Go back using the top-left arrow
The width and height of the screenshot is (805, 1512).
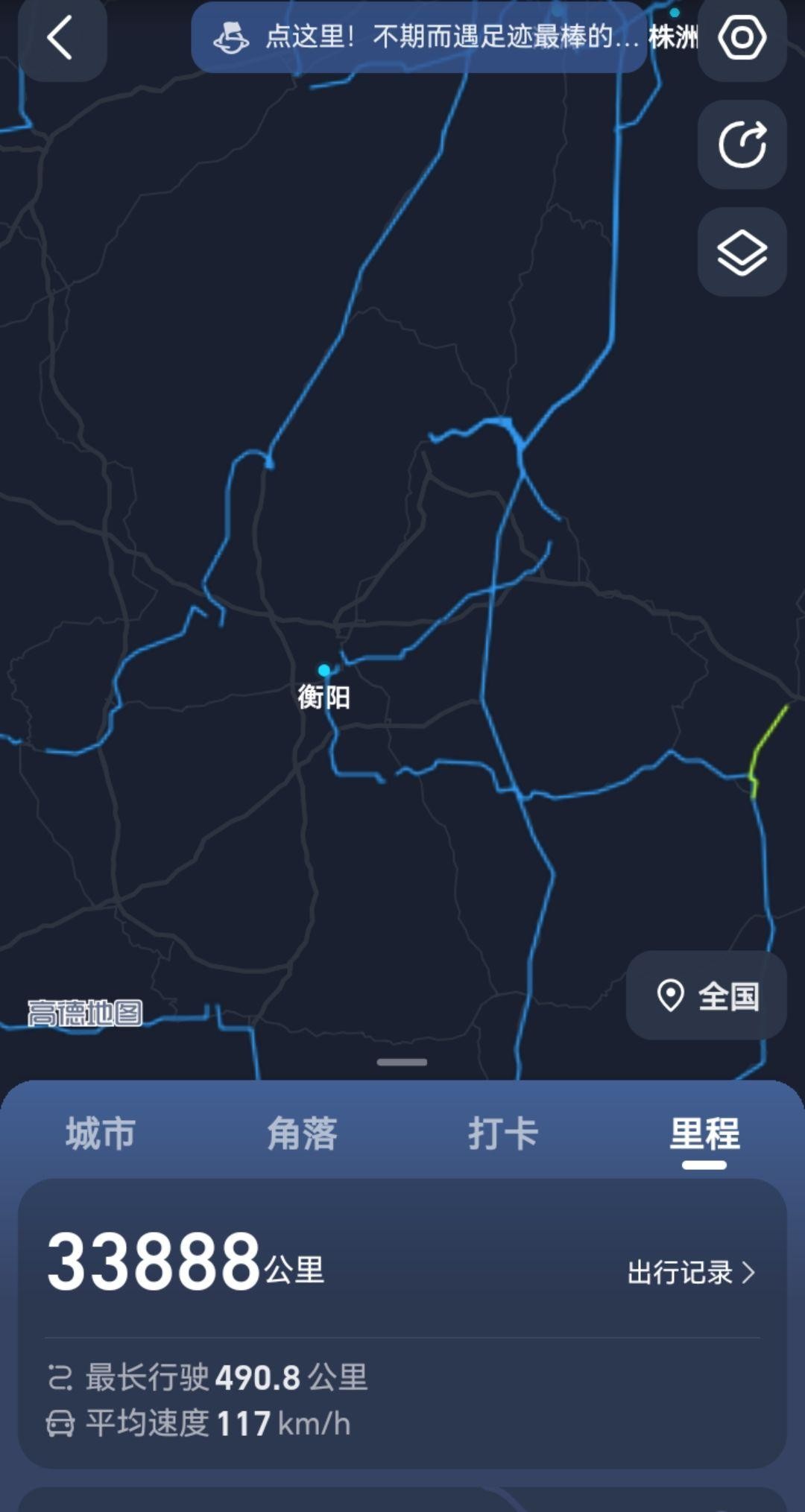[61, 37]
